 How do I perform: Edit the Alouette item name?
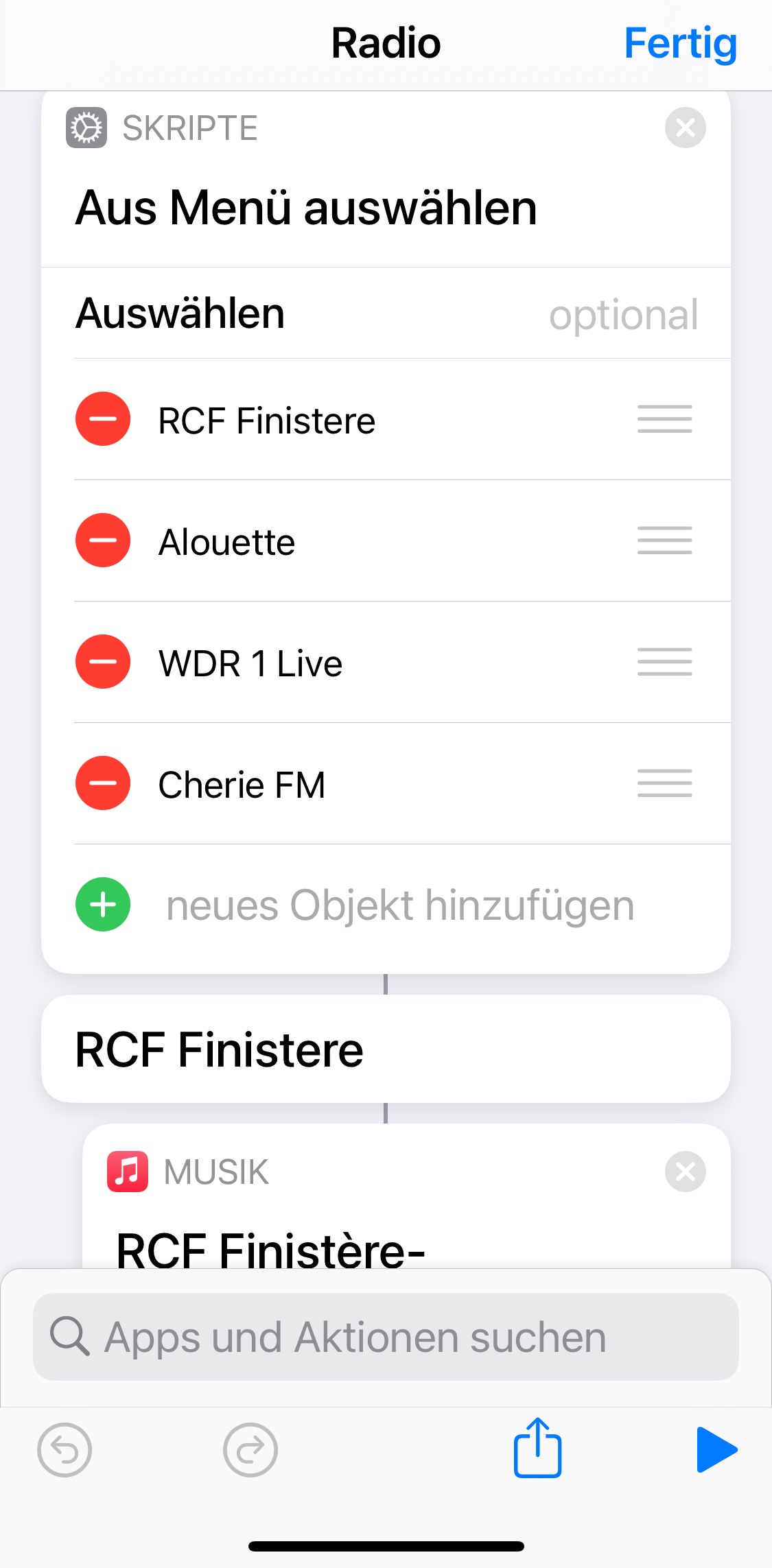click(227, 542)
